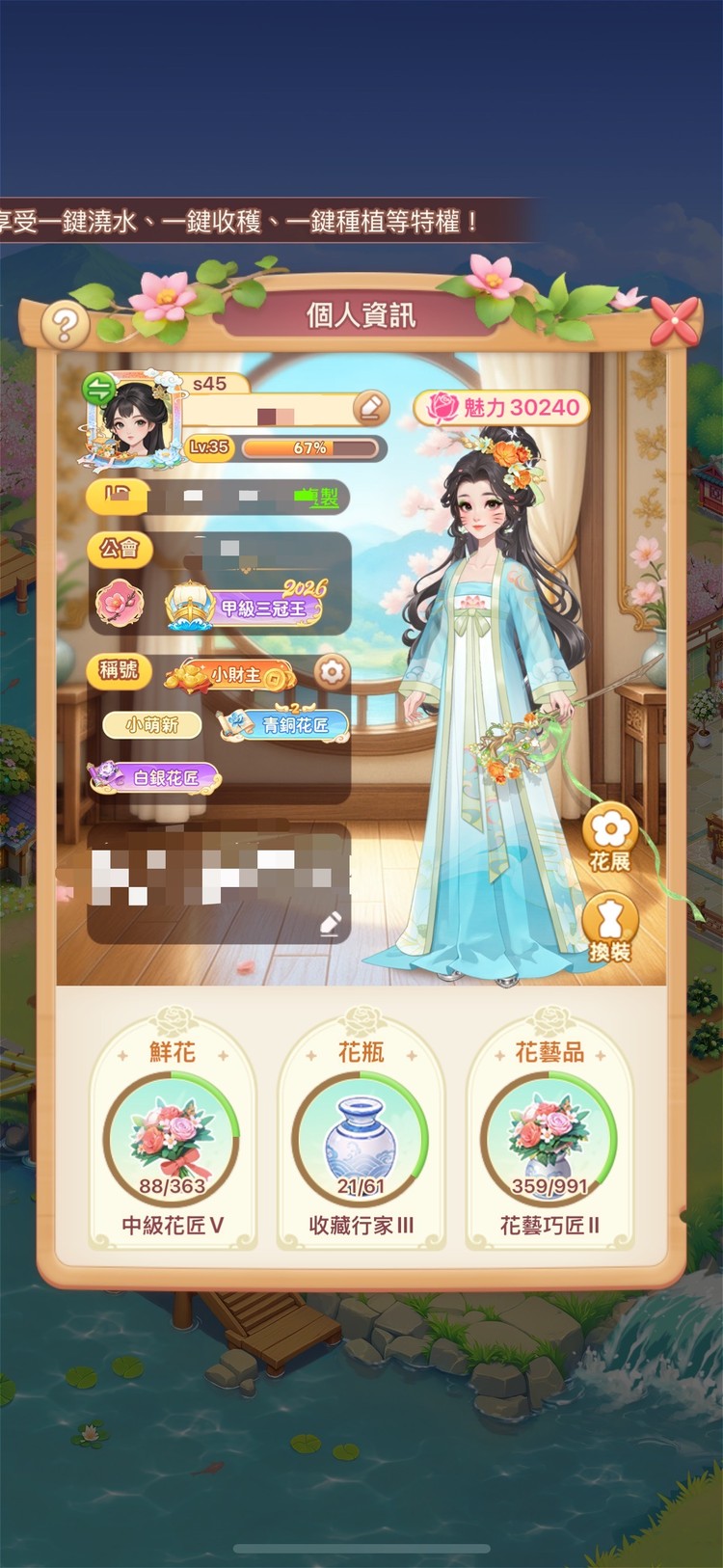Edit the personal signature
This screenshot has width=723, height=1568.
[330, 923]
